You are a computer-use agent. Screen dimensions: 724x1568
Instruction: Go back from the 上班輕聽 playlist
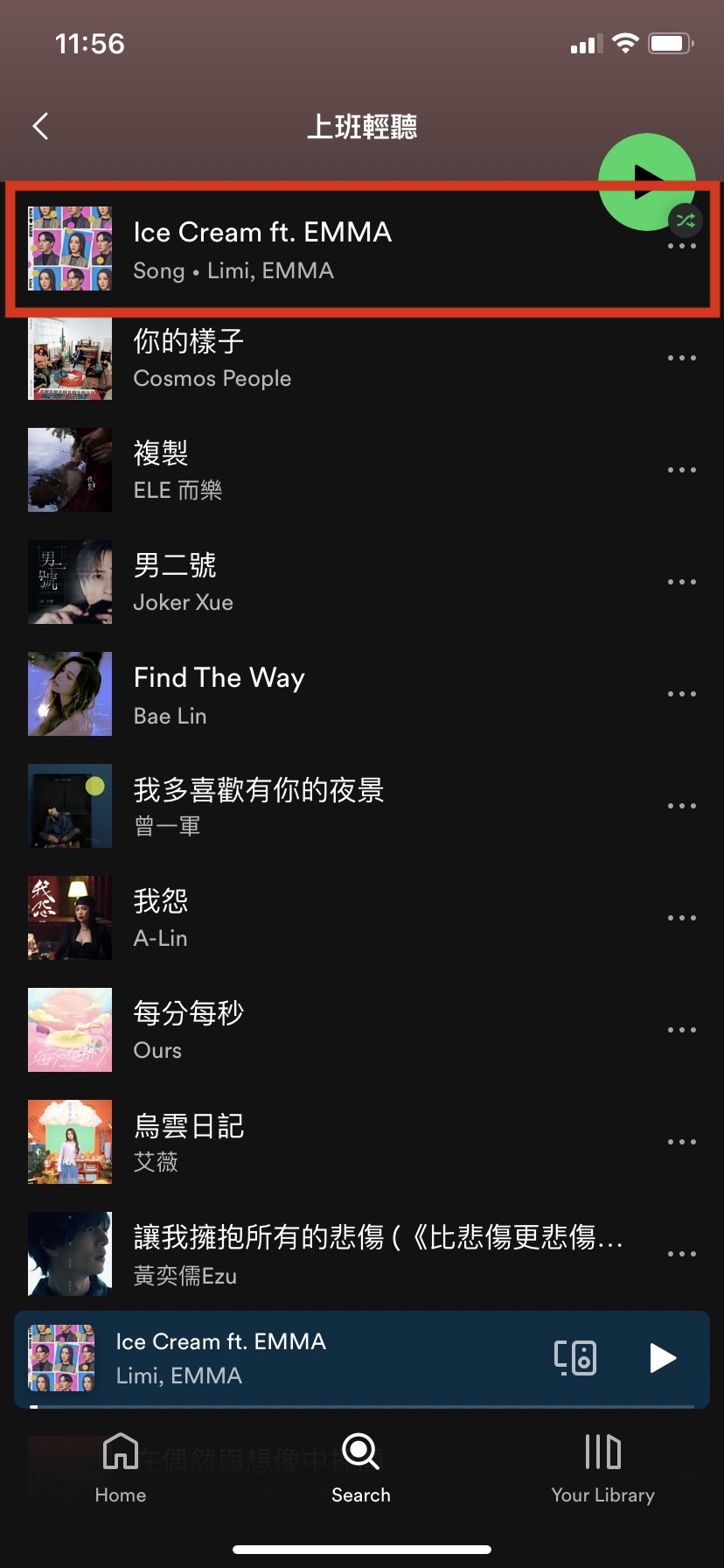click(40, 127)
